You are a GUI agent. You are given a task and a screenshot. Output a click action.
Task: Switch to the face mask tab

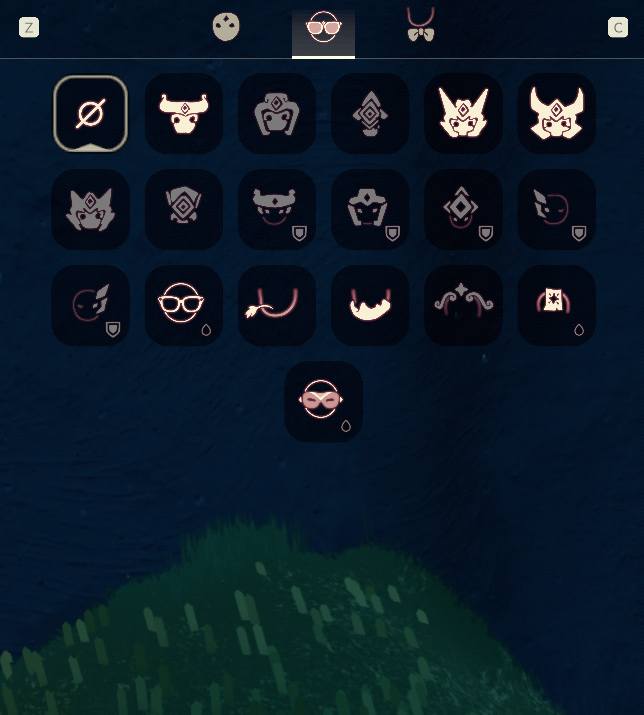coord(226,27)
